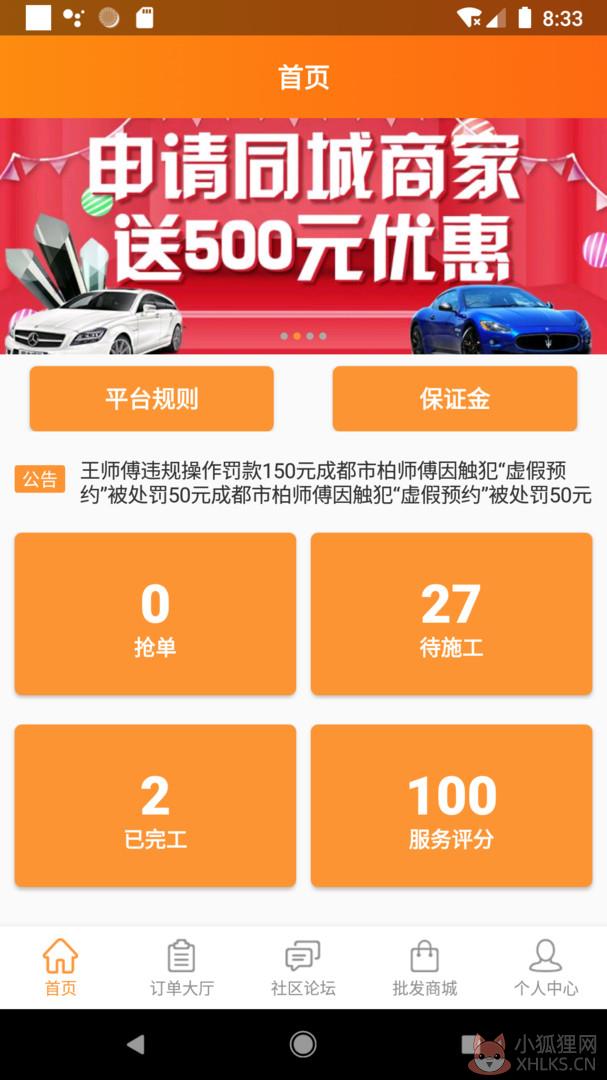Open the 已完工 orders card
Viewport: 607px width, 1080px height.
point(155,805)
